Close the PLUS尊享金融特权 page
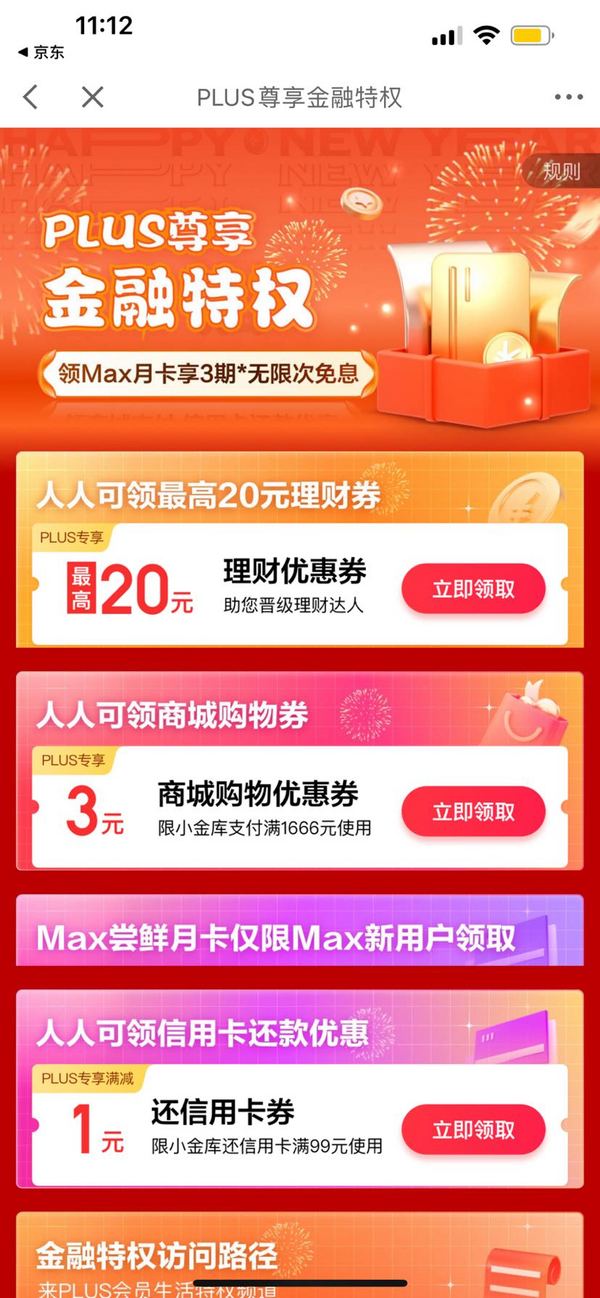Image resolution: width=600 pixels, height=1298 pixels. [92, 97]
